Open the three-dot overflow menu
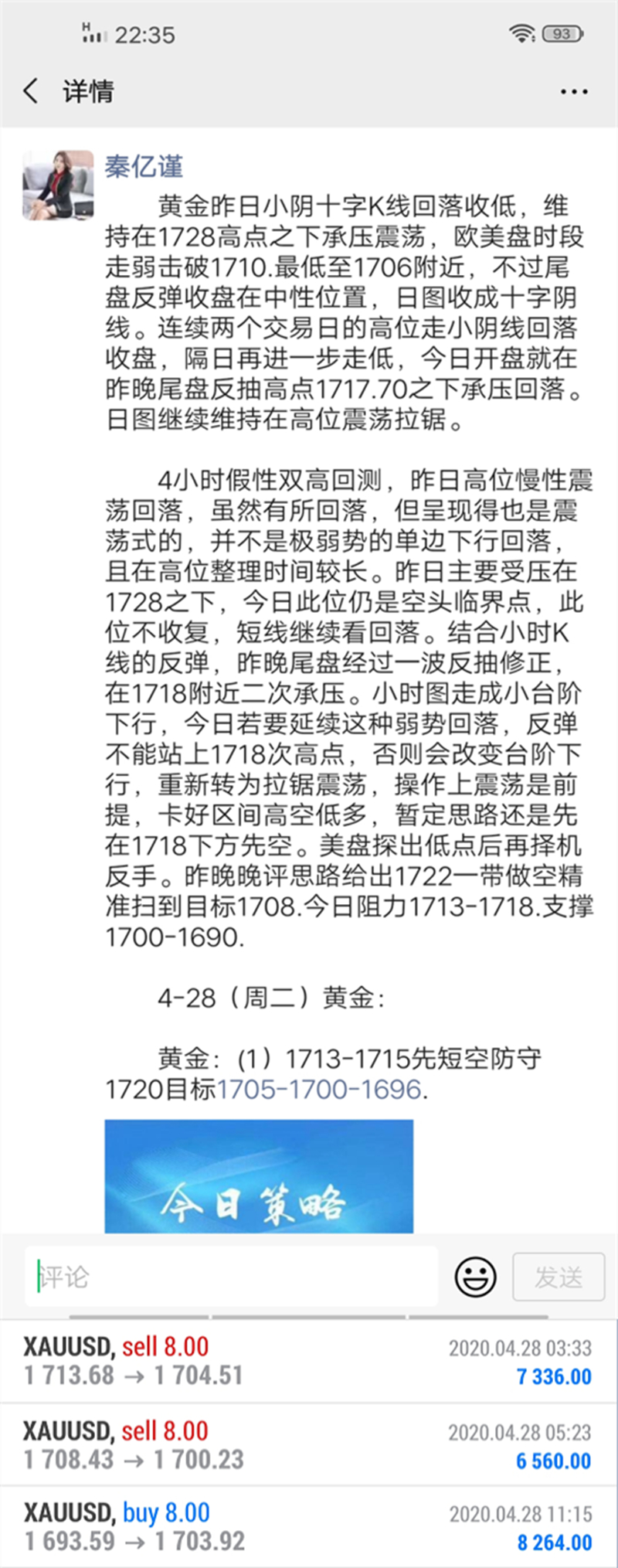Screen dimensions: 618x1568 574,92
